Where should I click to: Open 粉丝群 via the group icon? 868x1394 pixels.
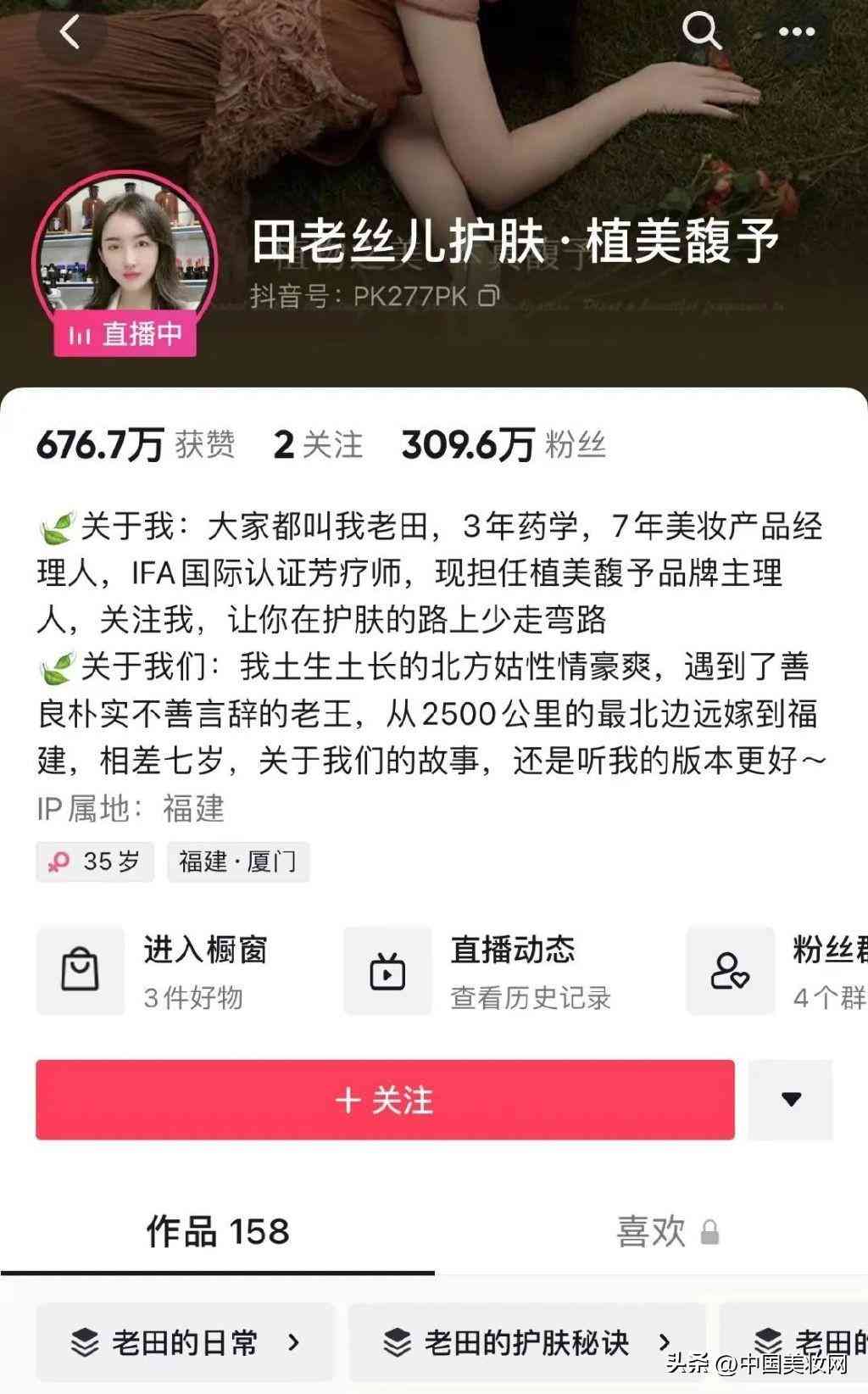tap(729, 970)
